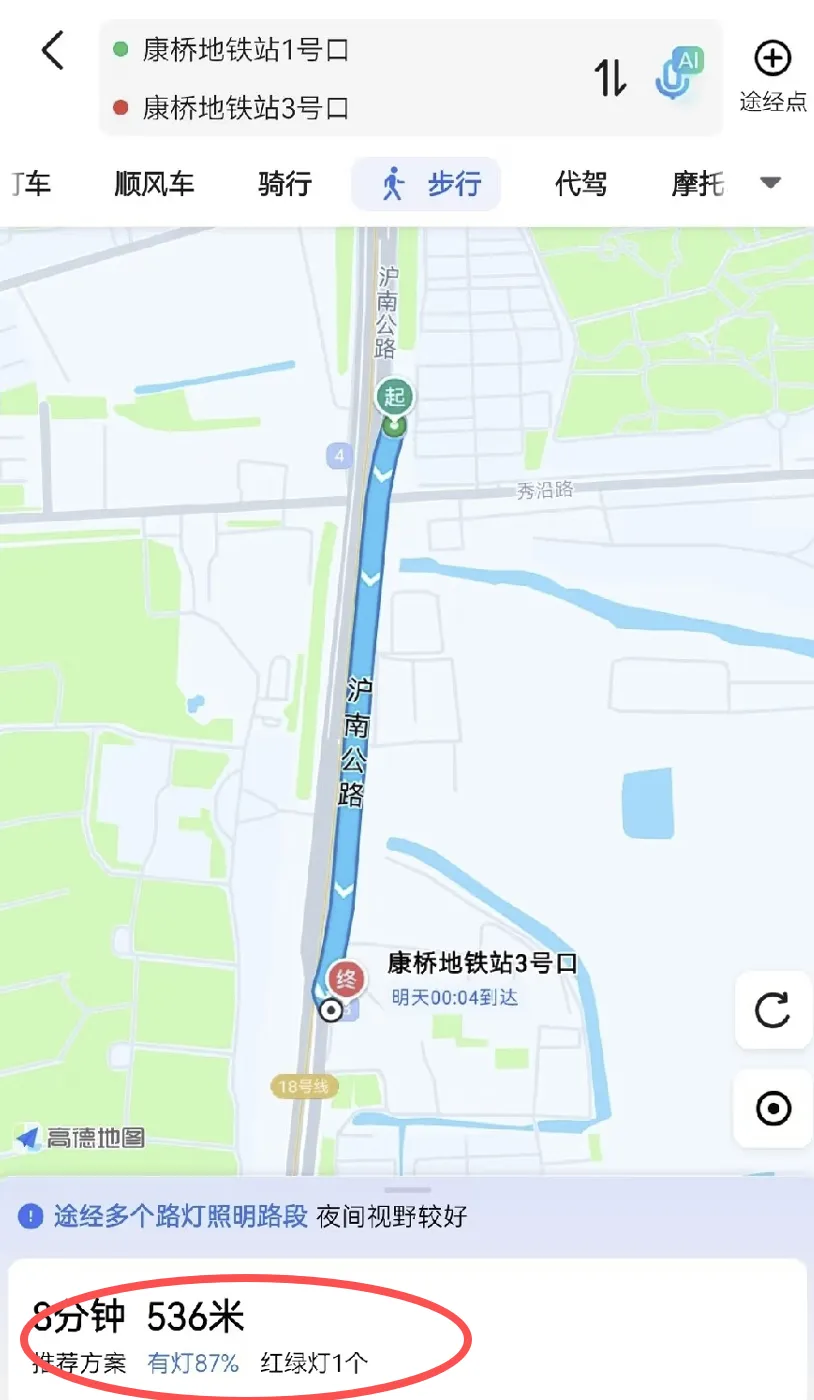Screen dimensions: 814x1400
Task: Switch to the 摩托 tab
Action: tap(698, 184)
